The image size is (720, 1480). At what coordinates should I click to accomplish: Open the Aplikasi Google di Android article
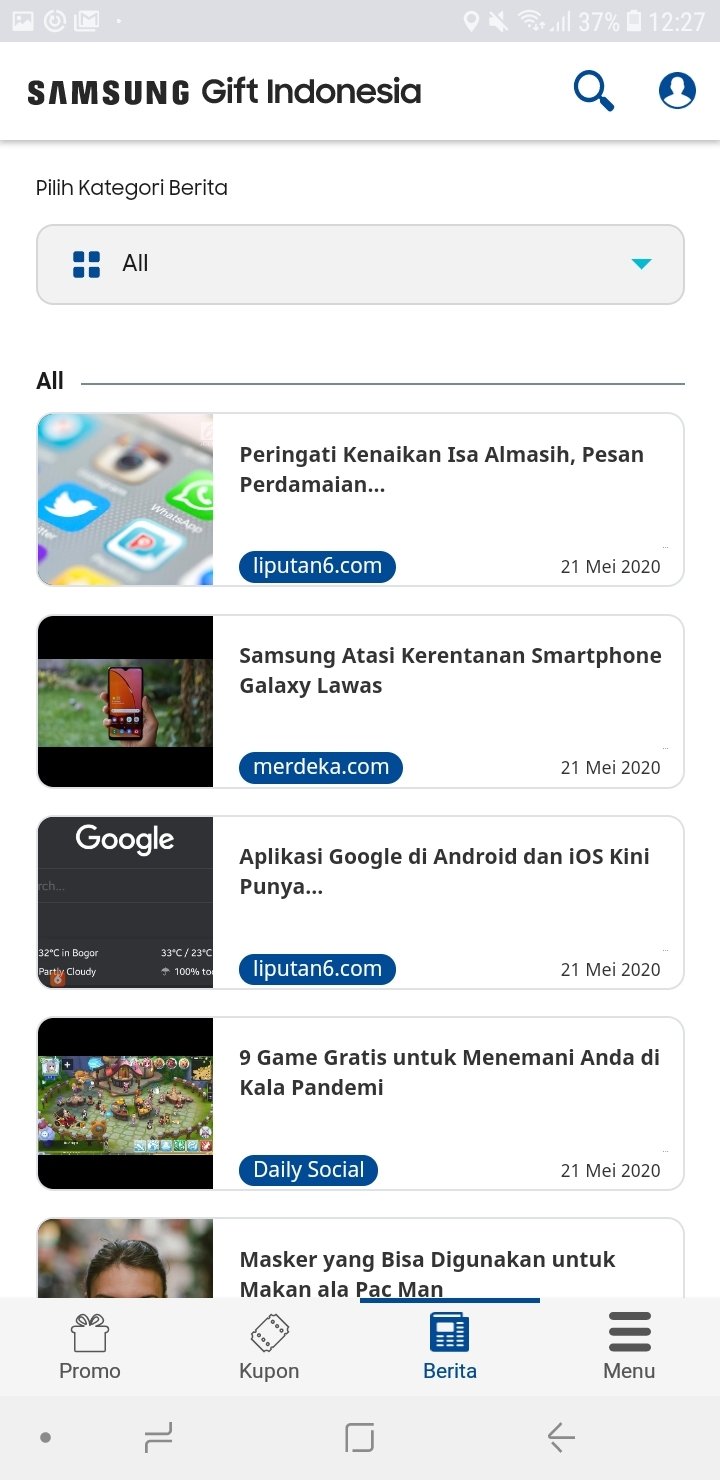pos(444,872)
